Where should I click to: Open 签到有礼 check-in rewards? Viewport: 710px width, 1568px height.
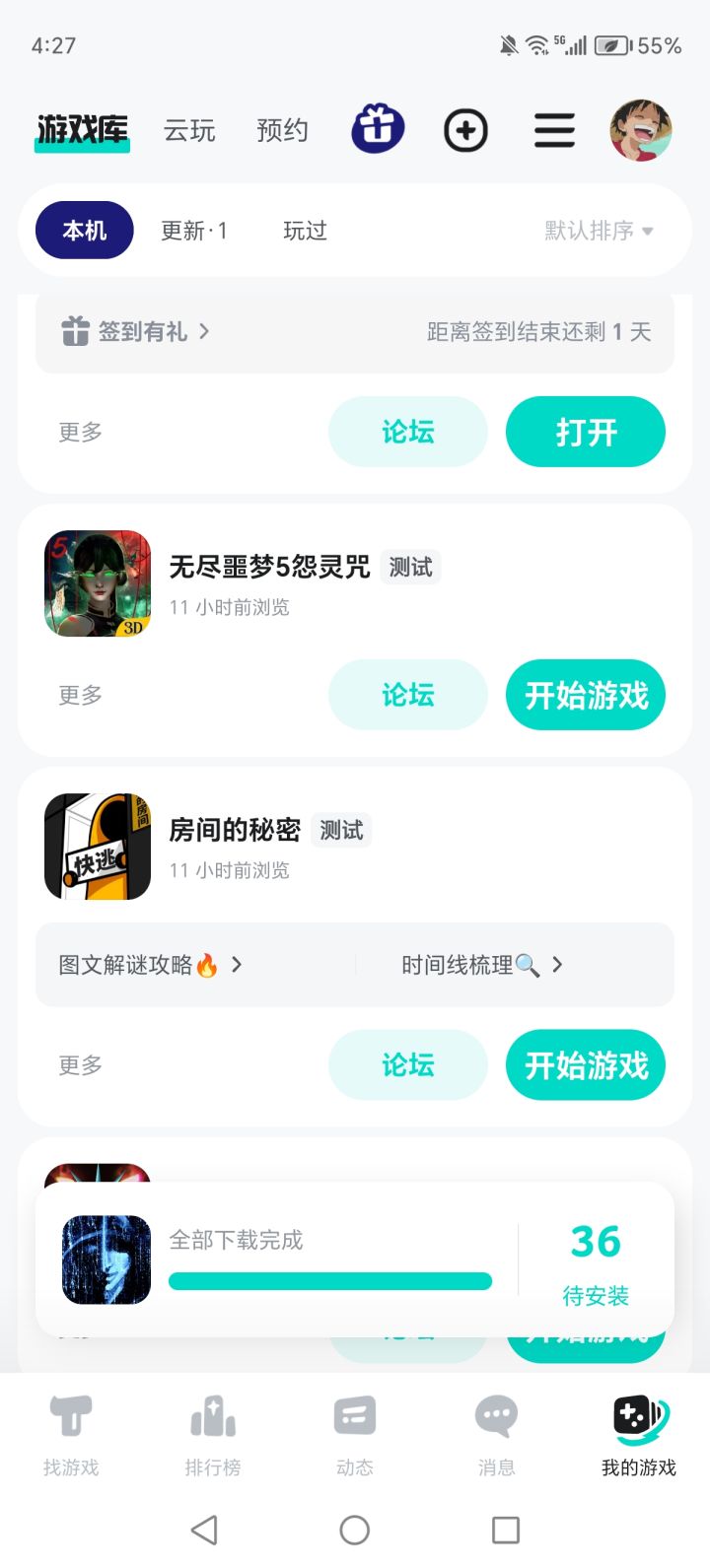[x=135, y=331]
